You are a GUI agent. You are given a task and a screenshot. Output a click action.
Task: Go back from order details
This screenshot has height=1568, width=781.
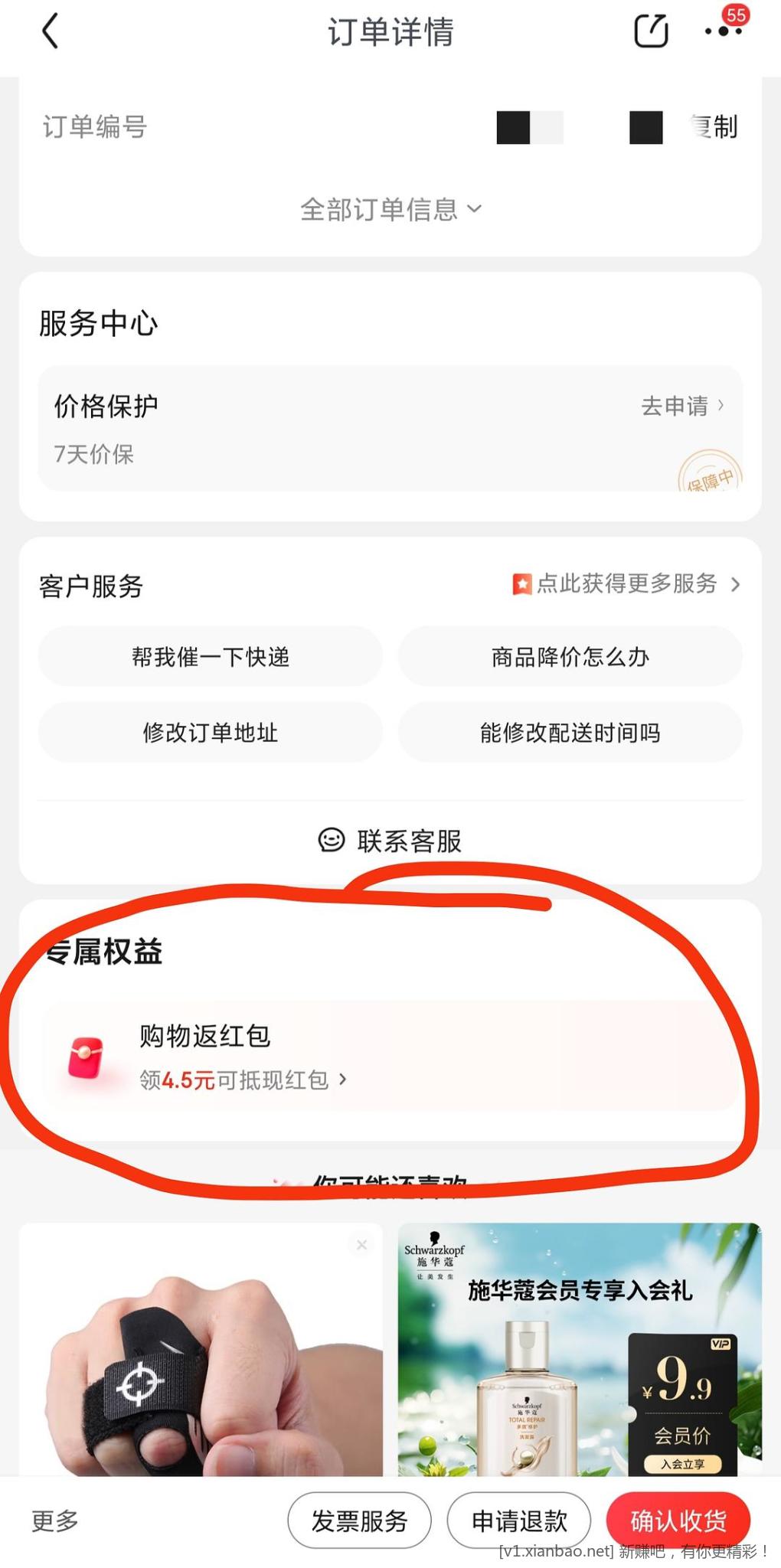click(x=51, y=32)
